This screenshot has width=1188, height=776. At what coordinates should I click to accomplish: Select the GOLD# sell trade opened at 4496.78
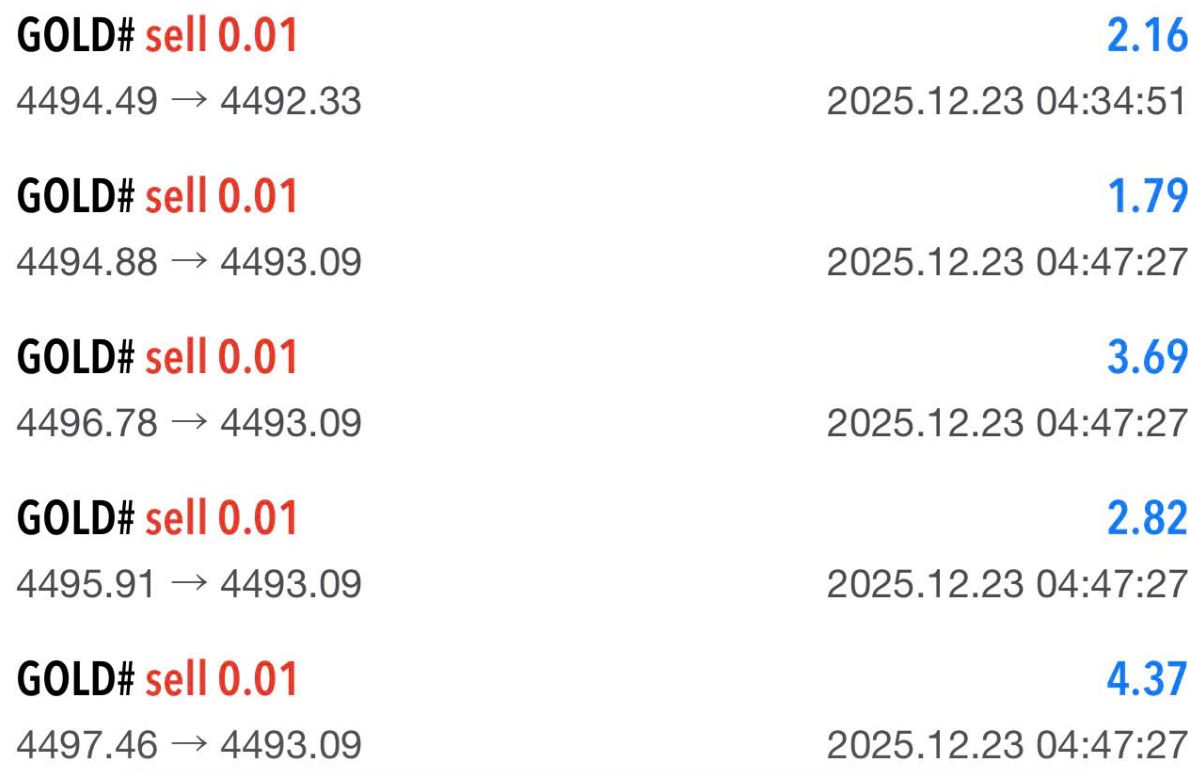(594, 390)
